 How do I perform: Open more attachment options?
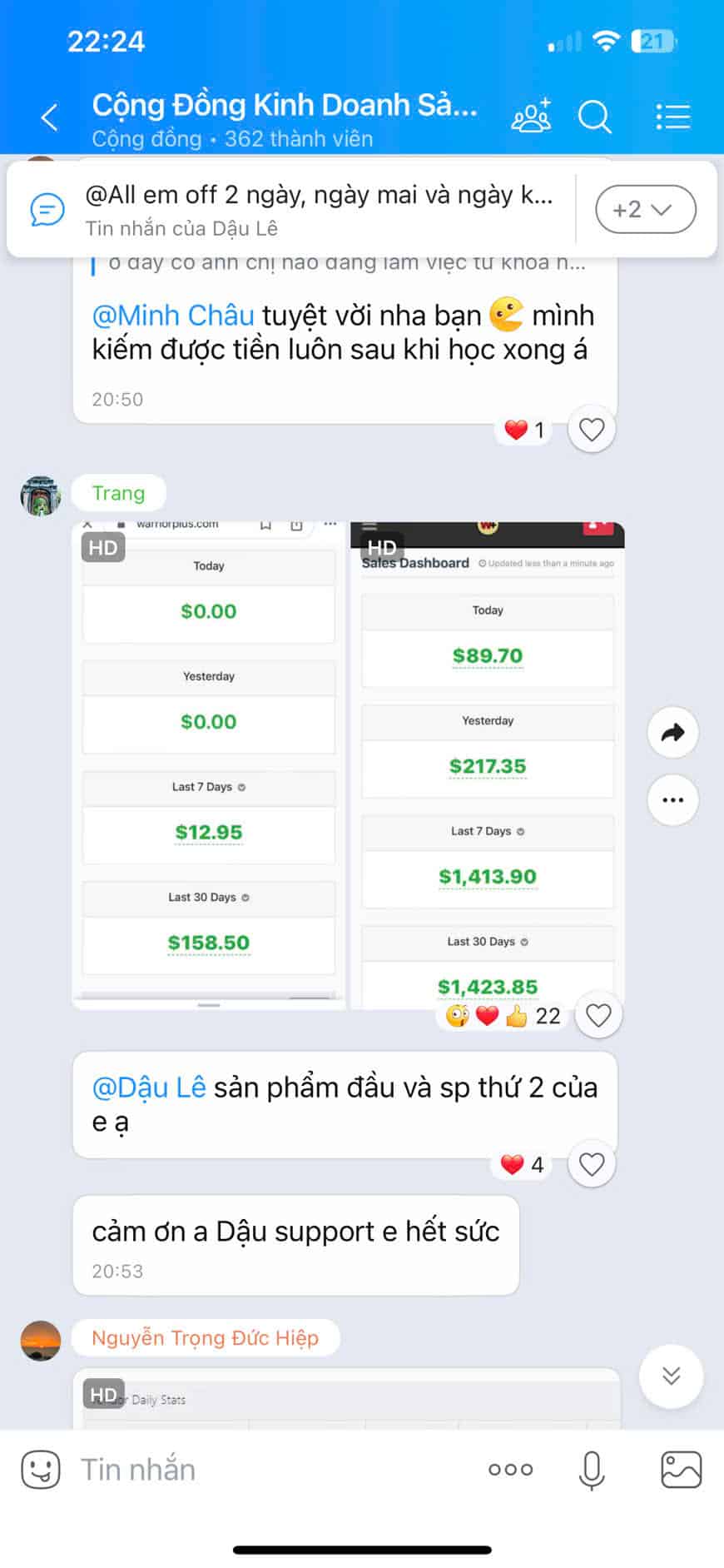click(x=510, y=1470)
